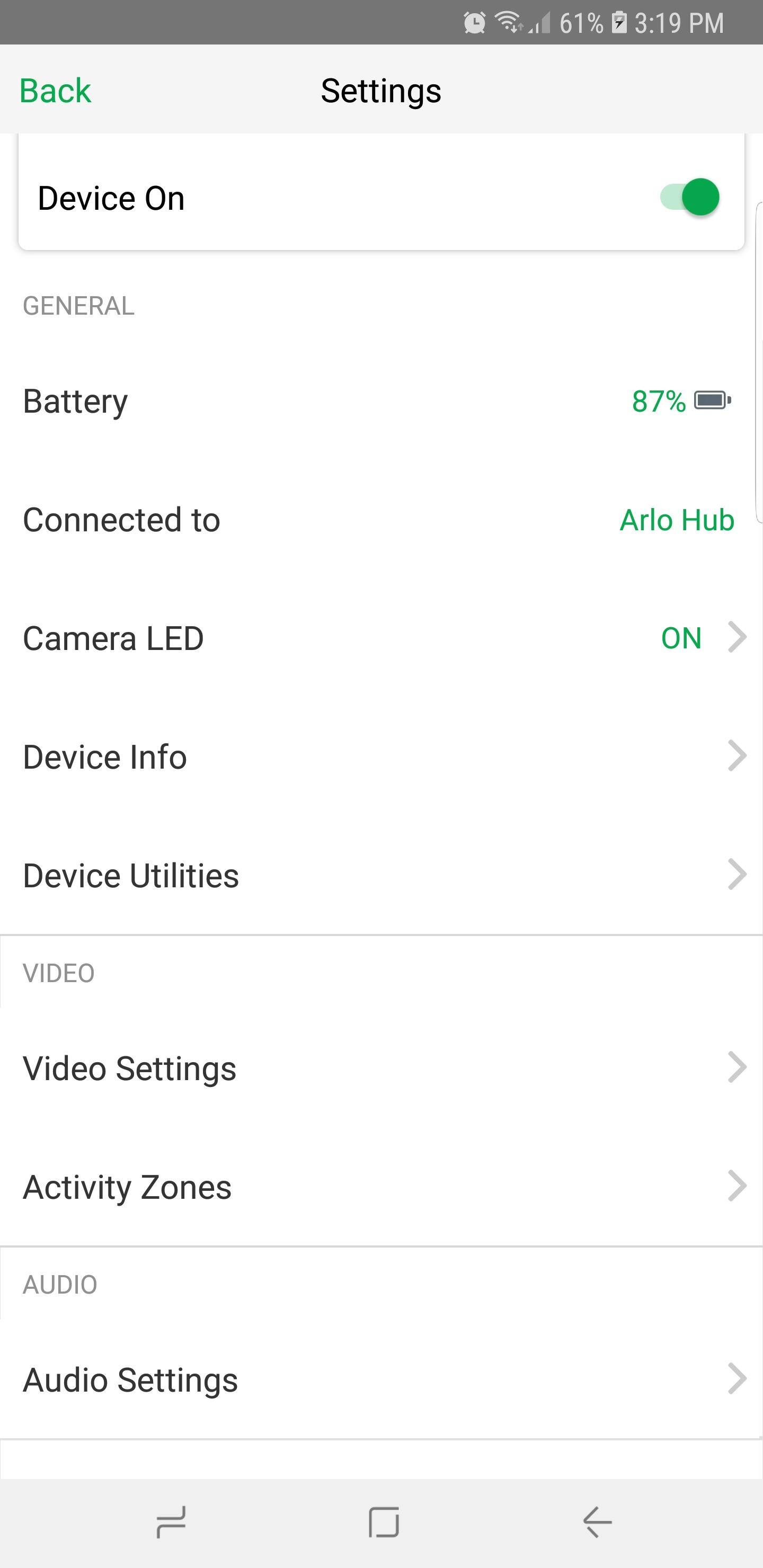Open Camera LED settings

(x=381, y=638)
